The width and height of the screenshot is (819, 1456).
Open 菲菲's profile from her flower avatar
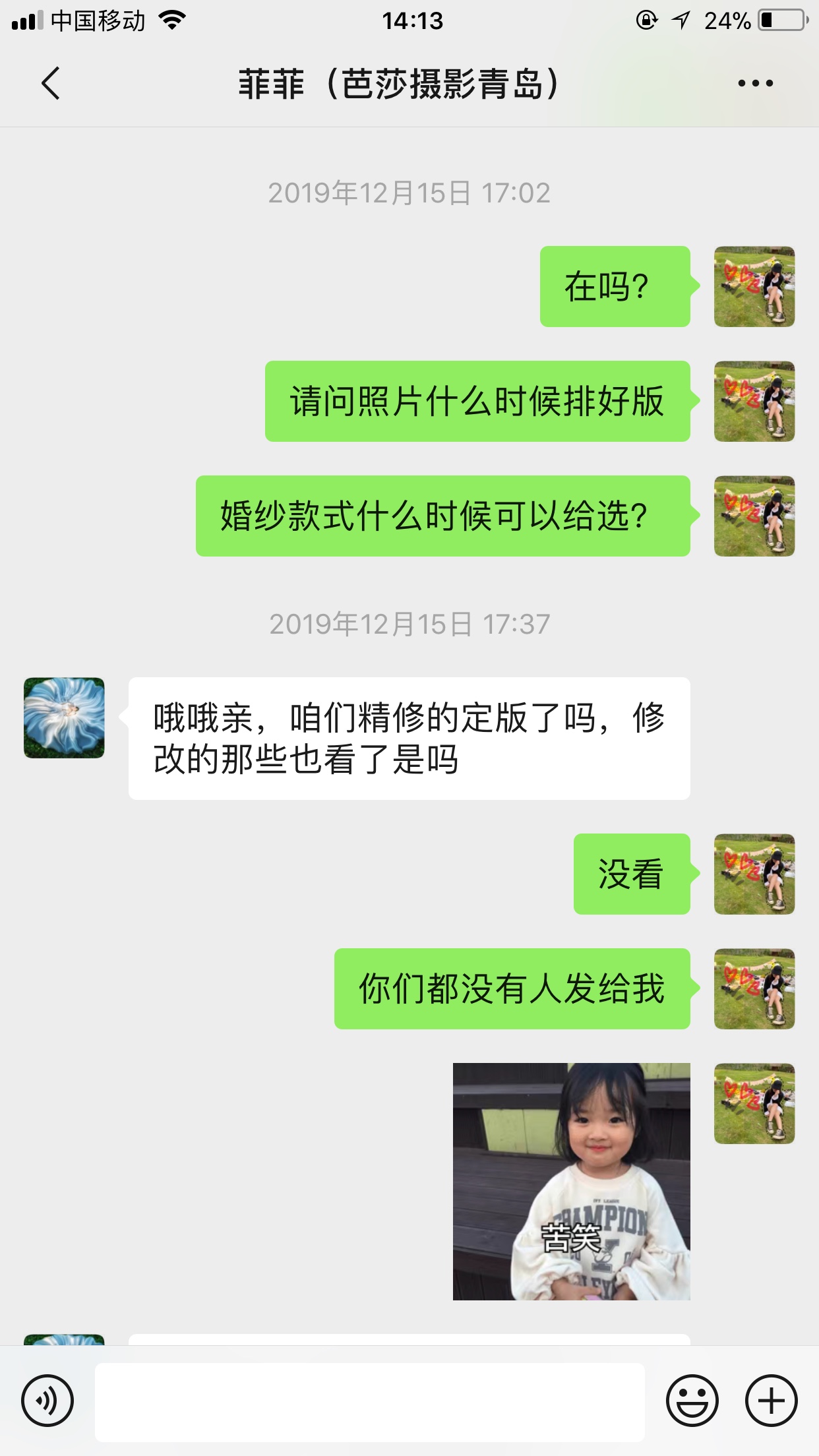[64, 718]
